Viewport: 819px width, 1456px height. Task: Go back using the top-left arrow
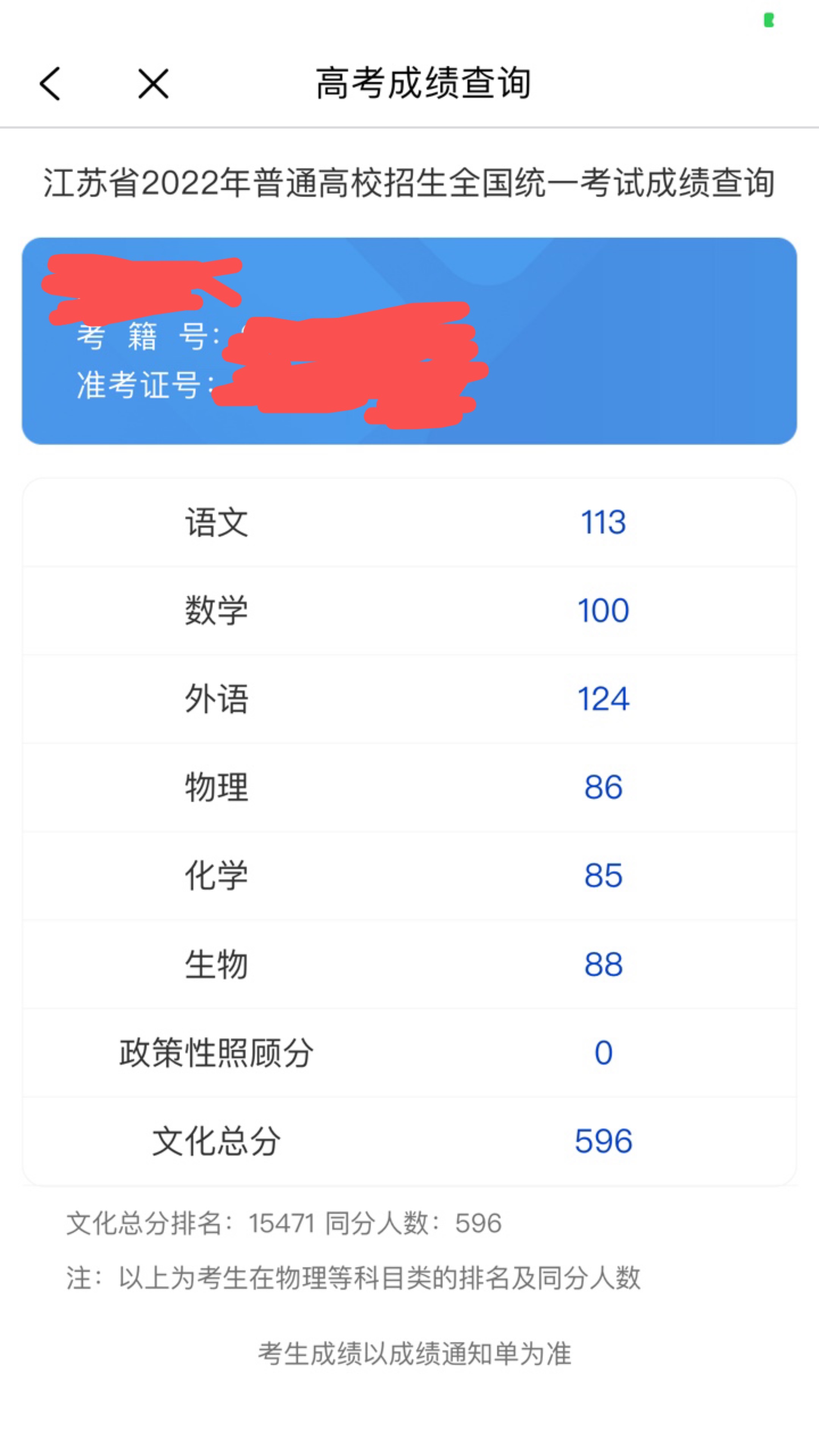point(50,84)
